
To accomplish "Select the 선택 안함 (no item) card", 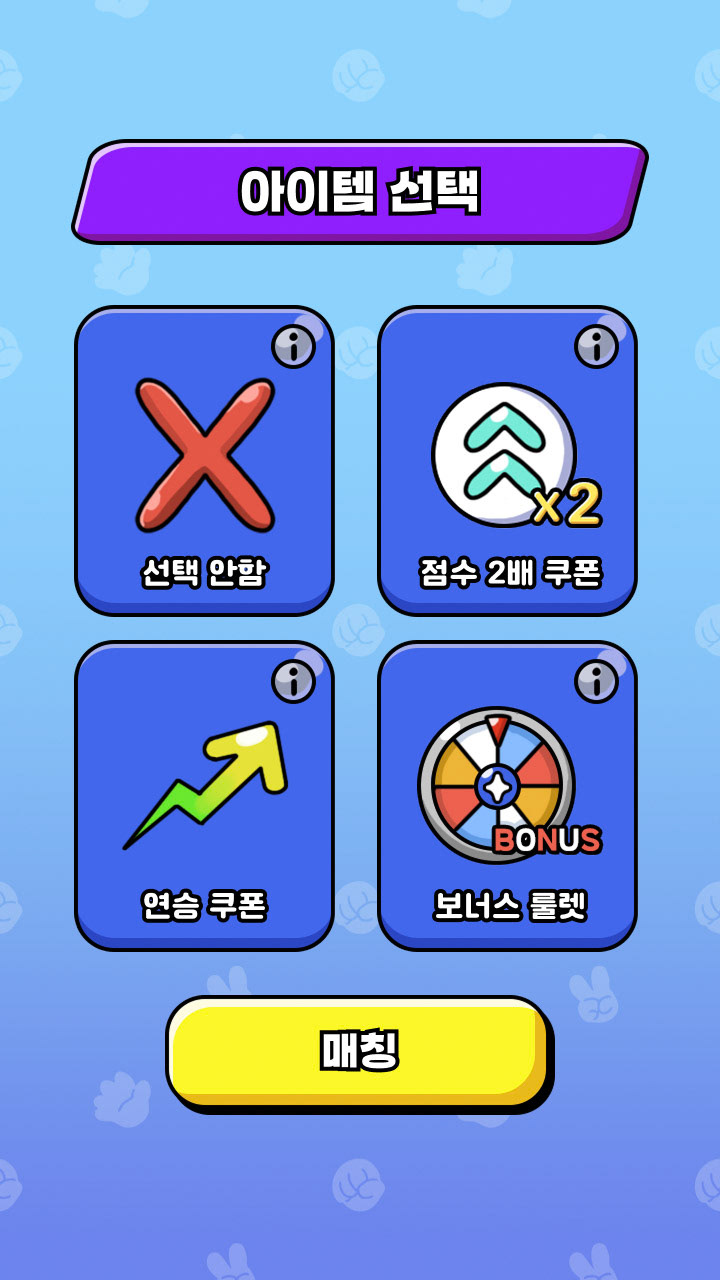I will (x=204, y=461).
